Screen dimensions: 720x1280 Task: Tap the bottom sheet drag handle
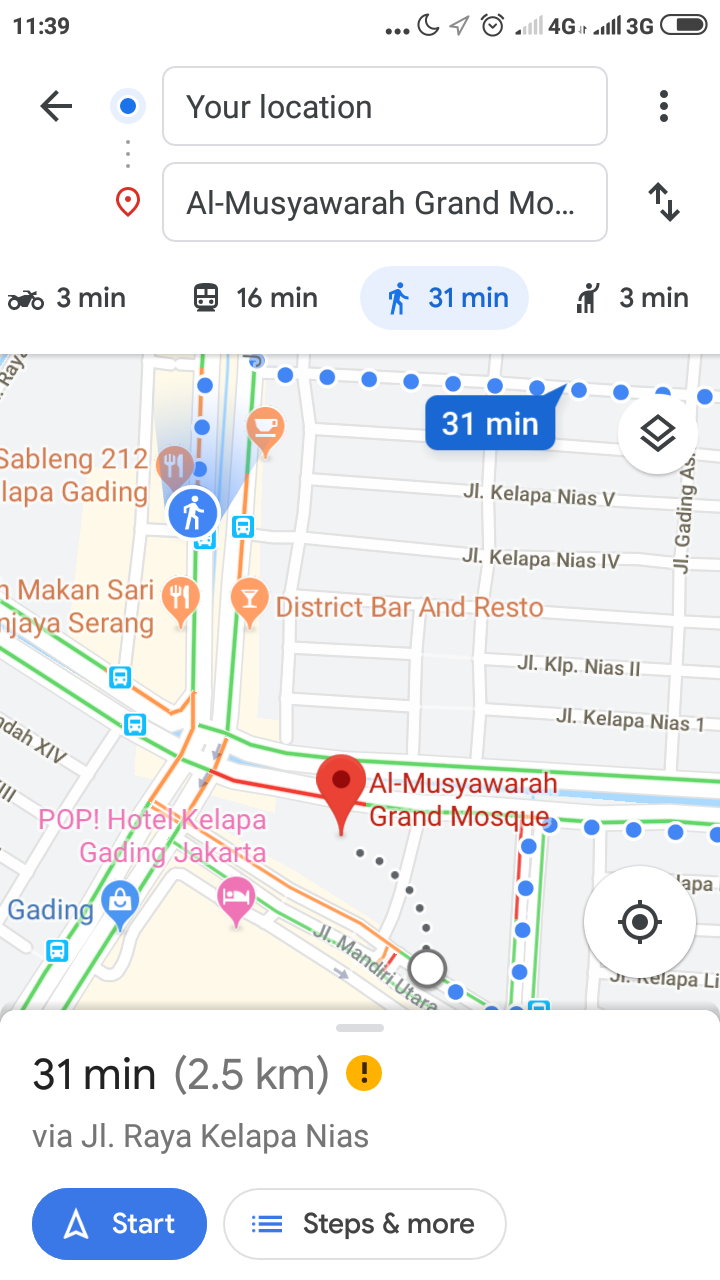(x=360, y=1027)
